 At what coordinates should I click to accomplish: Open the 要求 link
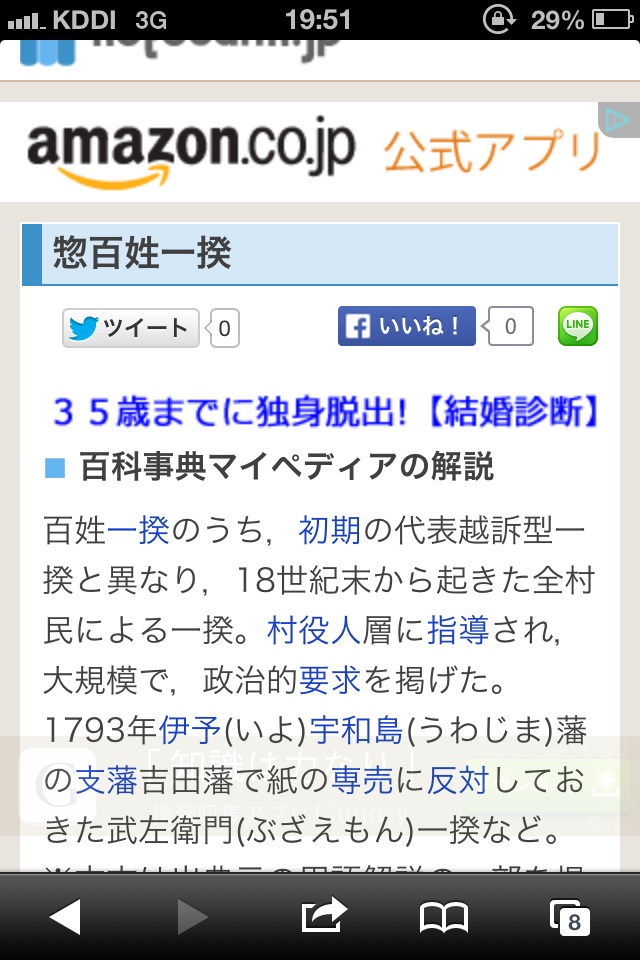click(329, 680)
